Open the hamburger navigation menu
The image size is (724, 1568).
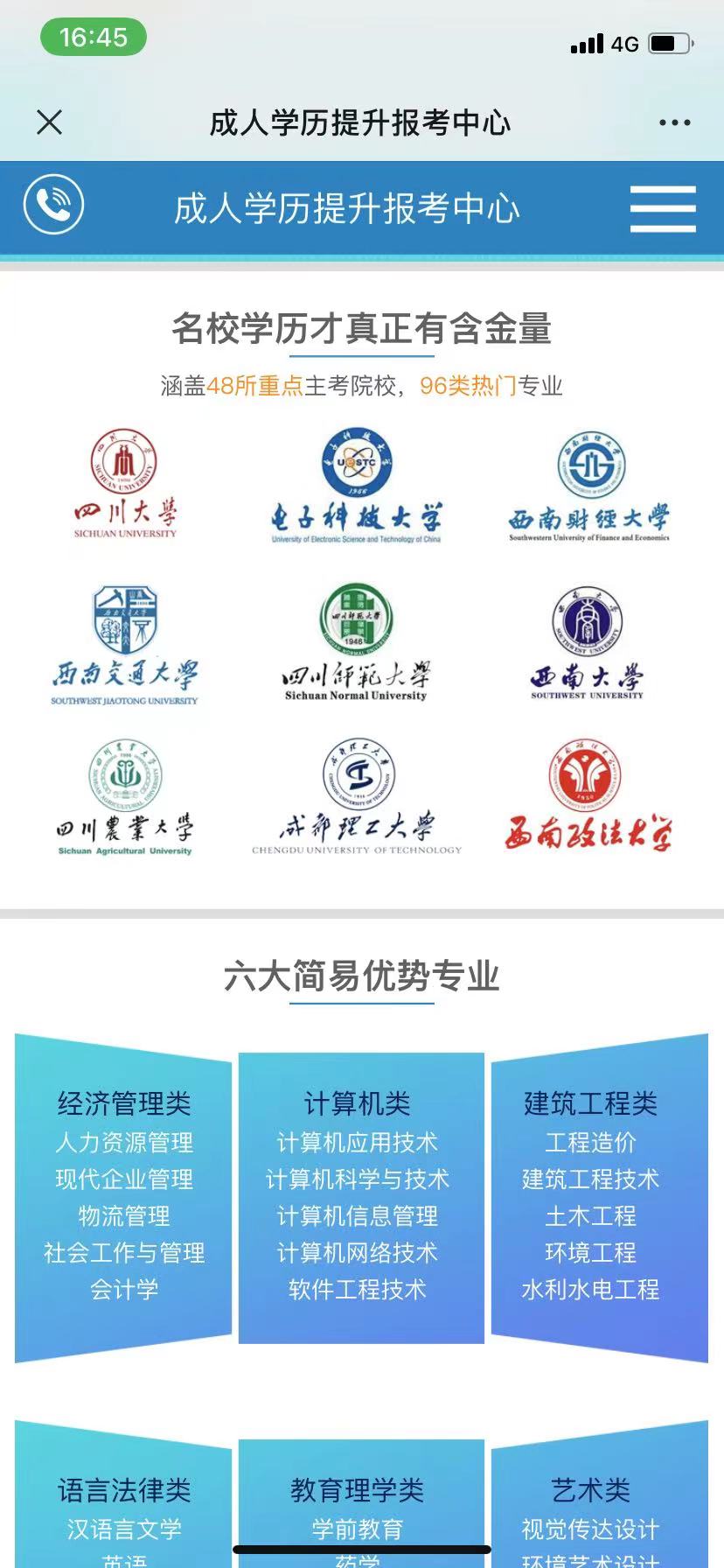point(662,208)
